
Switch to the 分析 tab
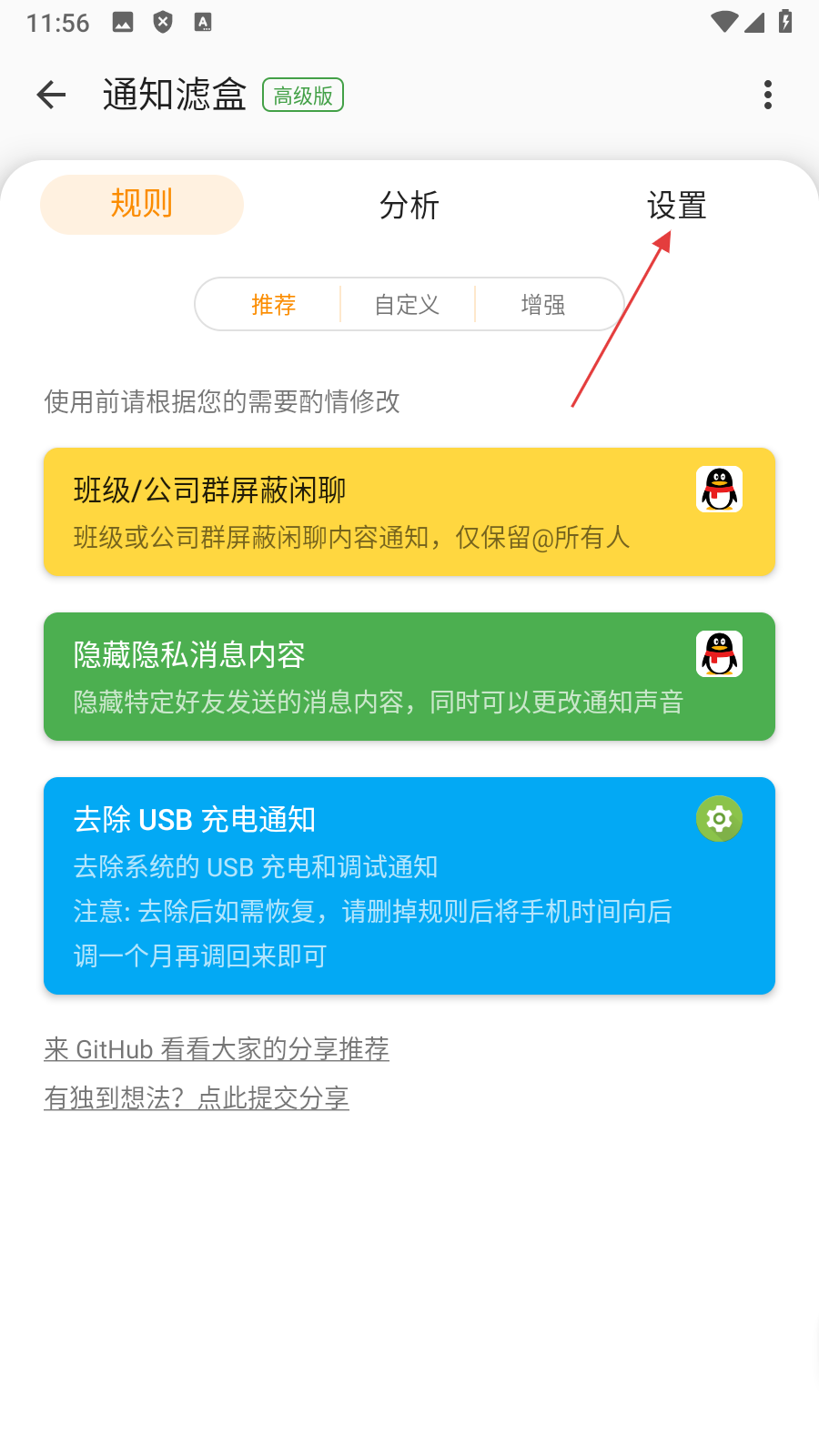[409, 206]
